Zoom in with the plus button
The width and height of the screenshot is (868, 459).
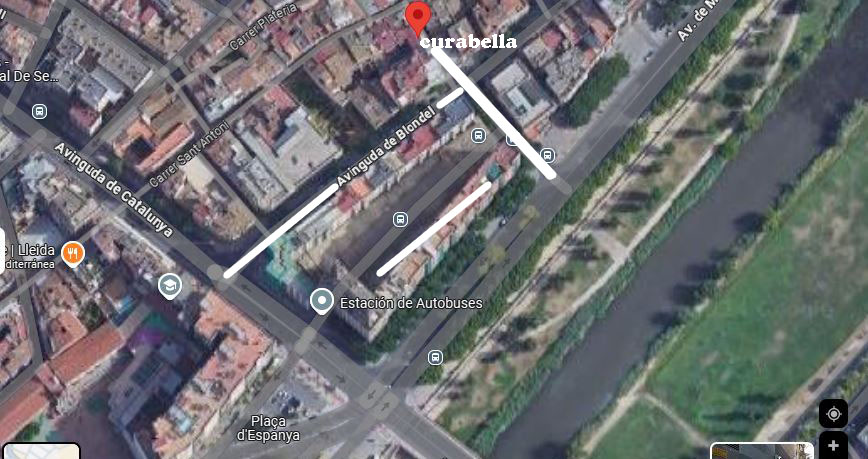click(x=833, y=445)
